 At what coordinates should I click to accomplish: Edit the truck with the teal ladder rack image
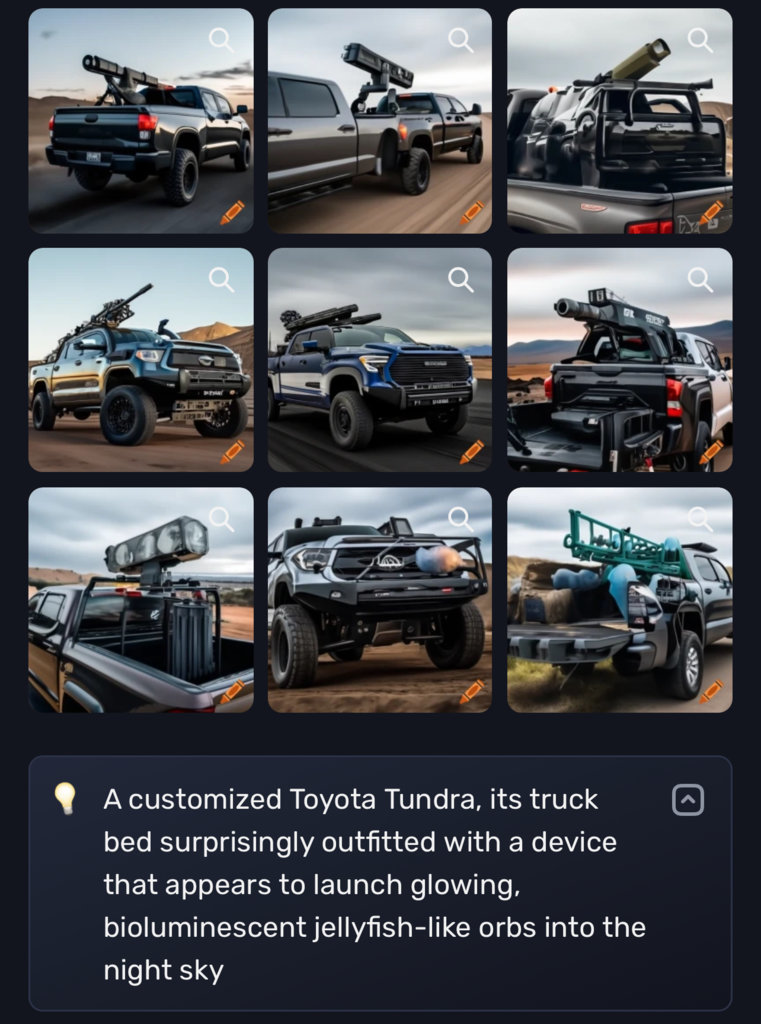click(x=711, y=692)
